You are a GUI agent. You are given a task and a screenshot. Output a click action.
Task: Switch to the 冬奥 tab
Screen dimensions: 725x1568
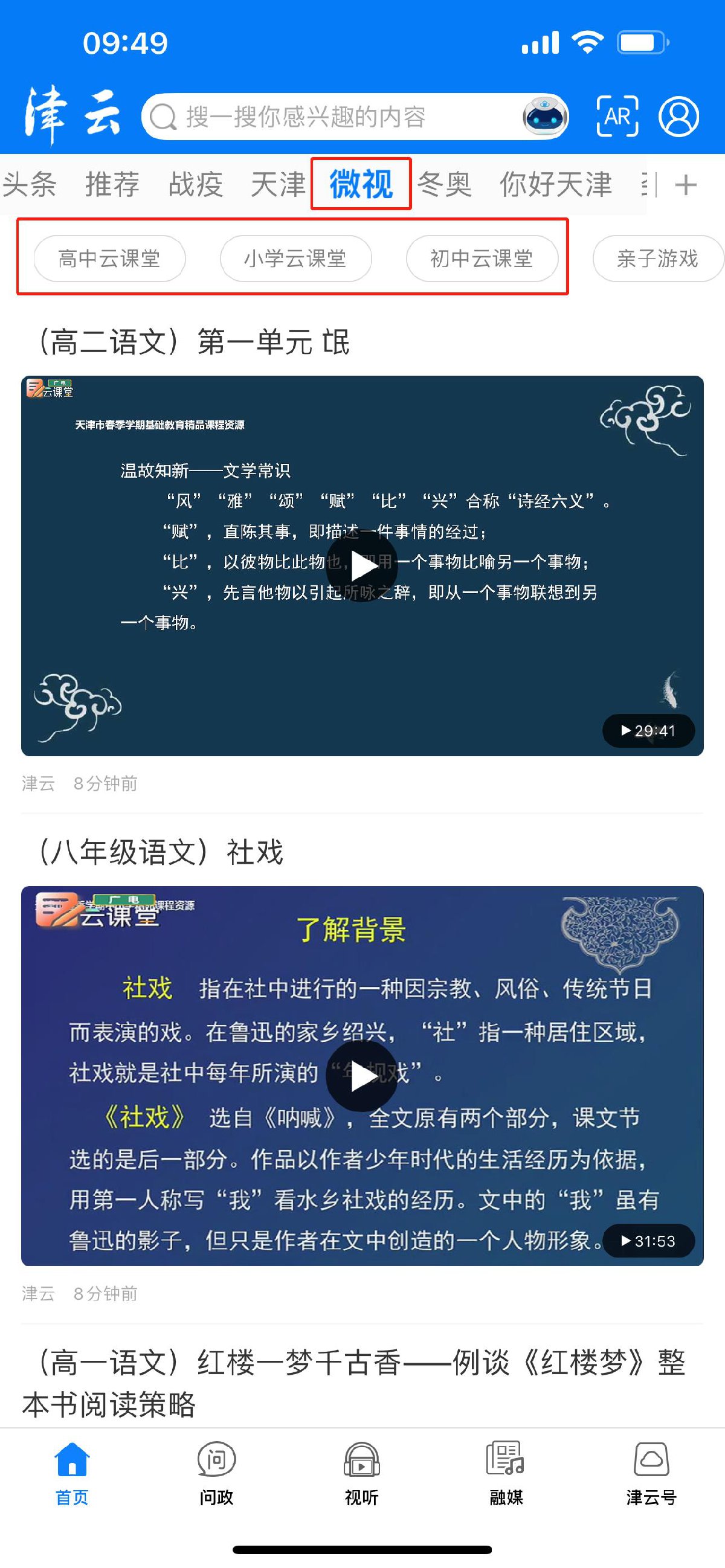coord(445,184)
